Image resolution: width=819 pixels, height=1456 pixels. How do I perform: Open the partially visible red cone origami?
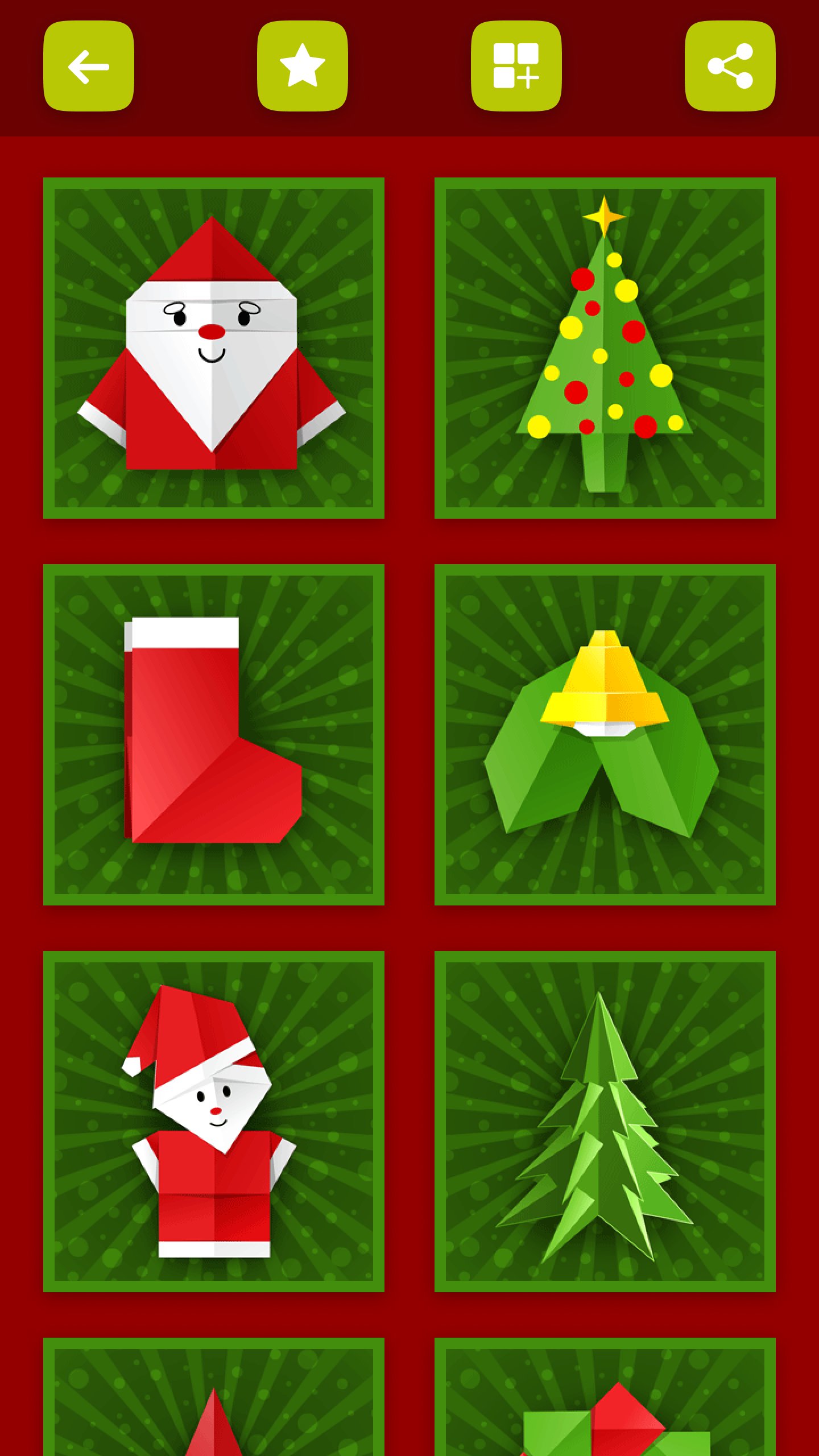pyautogui.click(x=214, y=1405)
